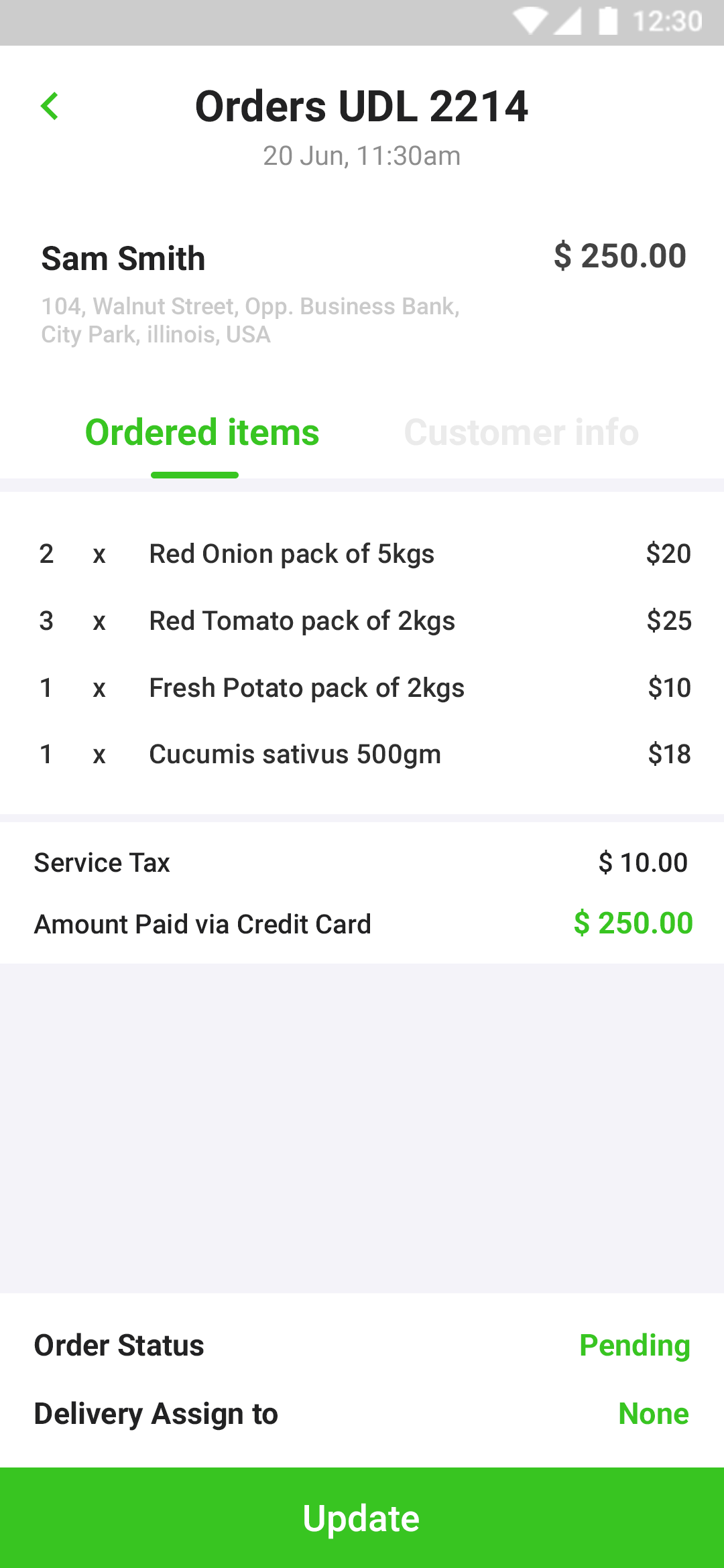Click the Walnut Street delivery address
724x1568 pixels.
(x=249, y=320)
